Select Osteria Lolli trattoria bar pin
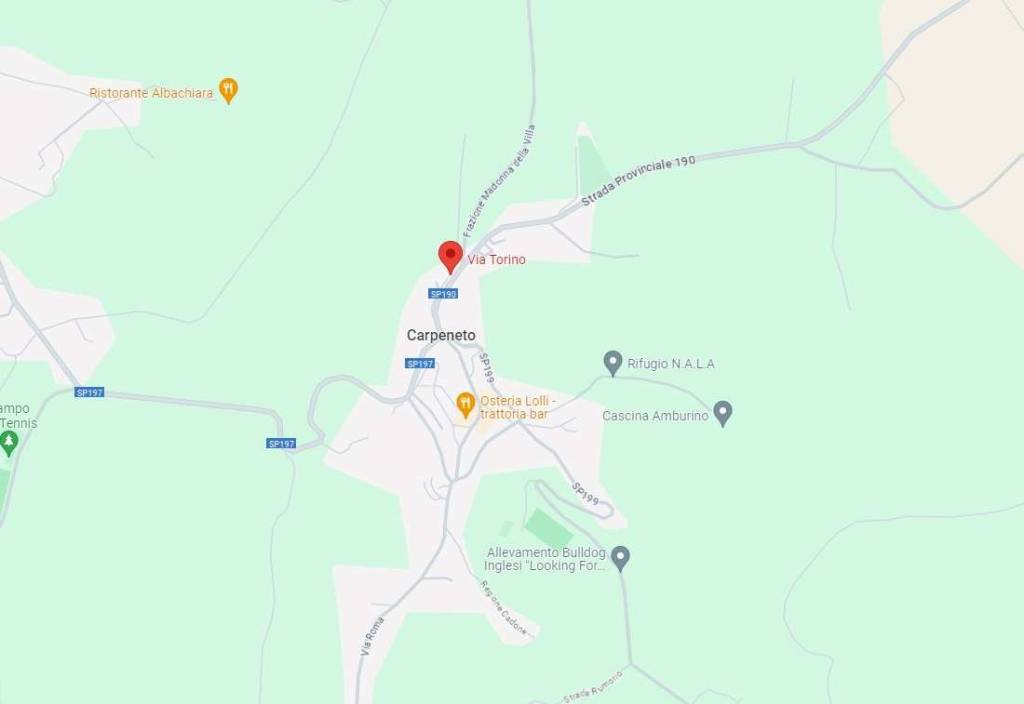 465,405
